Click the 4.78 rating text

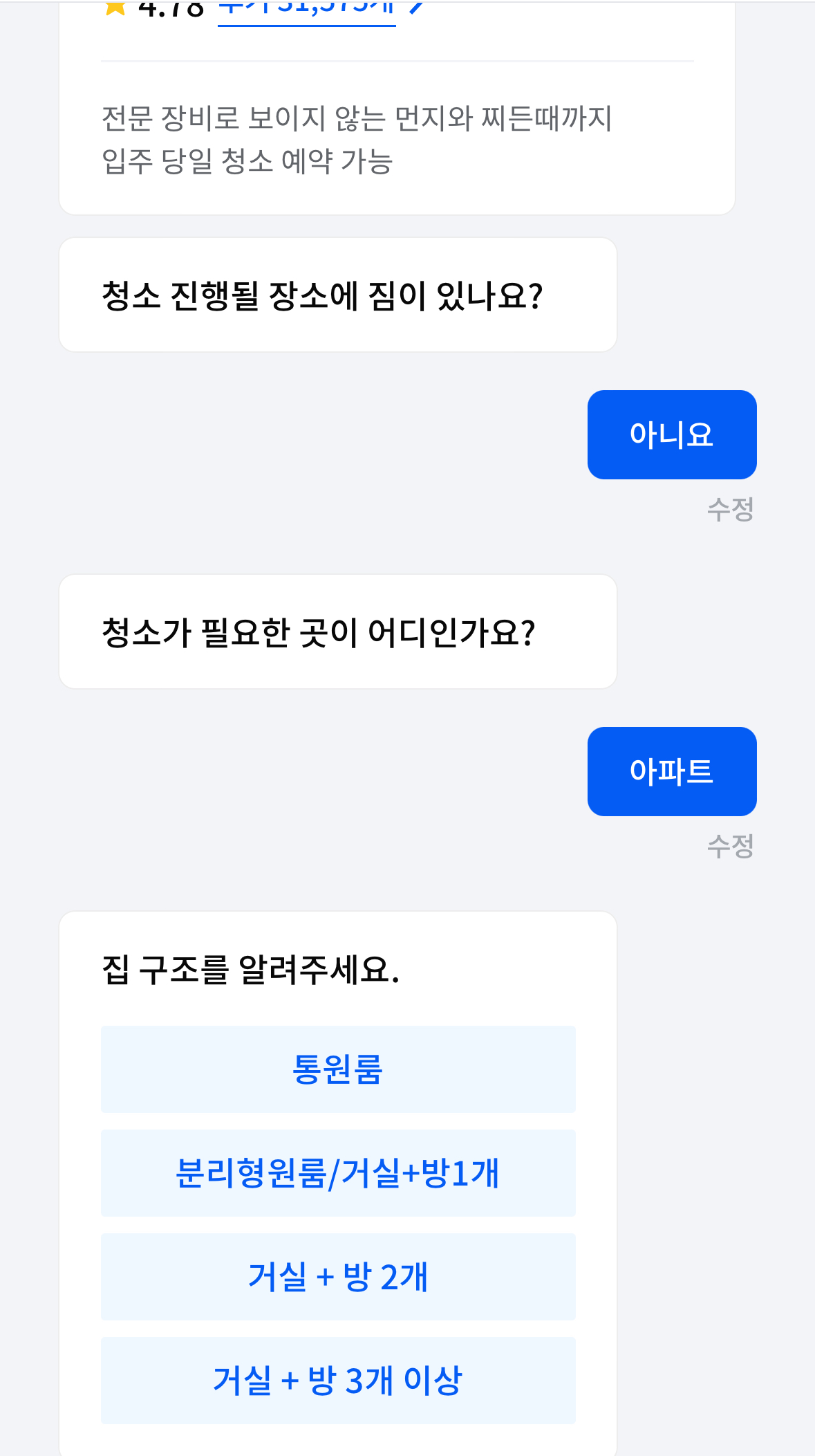click(171, 7)
